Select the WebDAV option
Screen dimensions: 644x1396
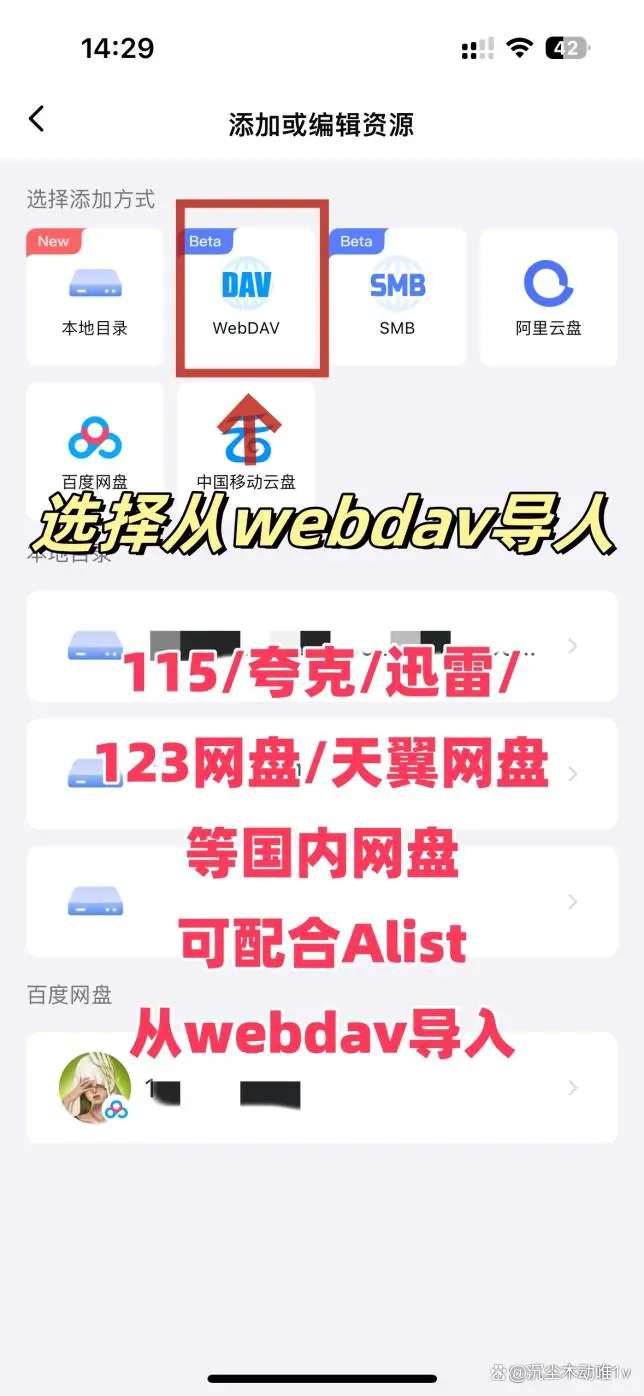tap(246, 297)
